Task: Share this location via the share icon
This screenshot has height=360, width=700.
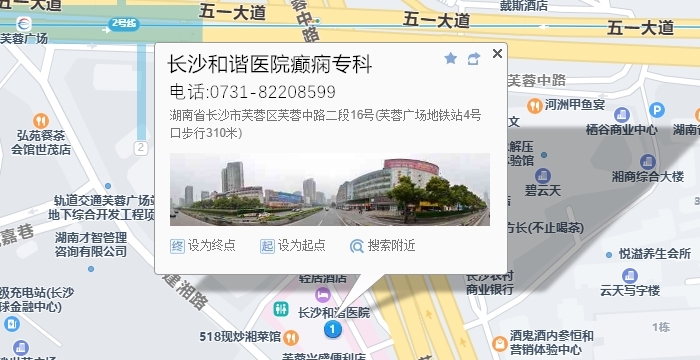Action: 474,59
